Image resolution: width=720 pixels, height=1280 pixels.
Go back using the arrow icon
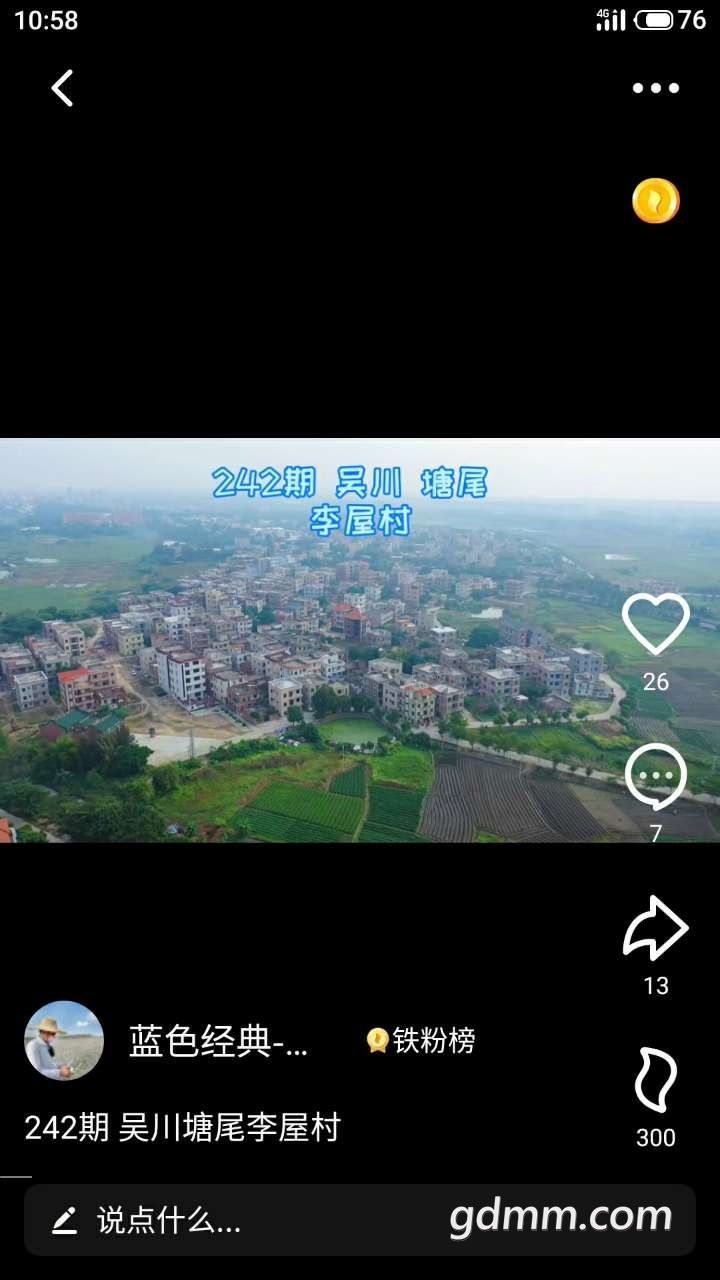point(62,88)
